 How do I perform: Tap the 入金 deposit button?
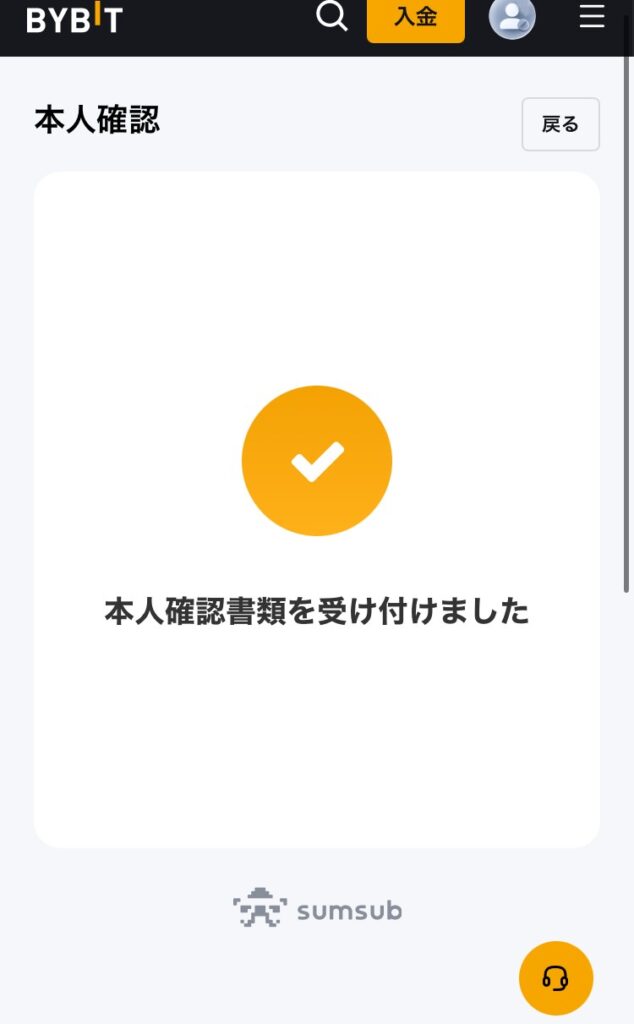click(415, 20)
